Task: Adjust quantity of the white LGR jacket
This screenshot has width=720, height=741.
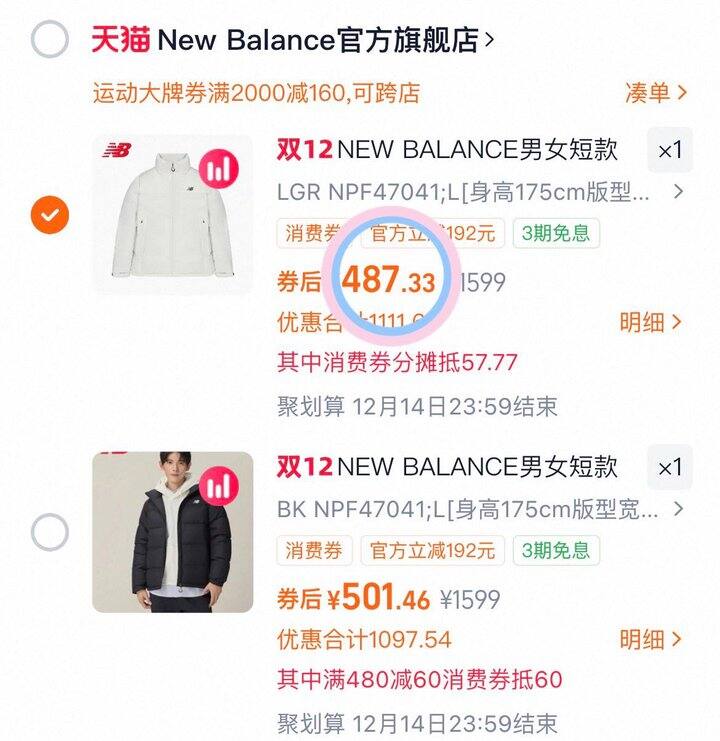Action: point(669,151)
